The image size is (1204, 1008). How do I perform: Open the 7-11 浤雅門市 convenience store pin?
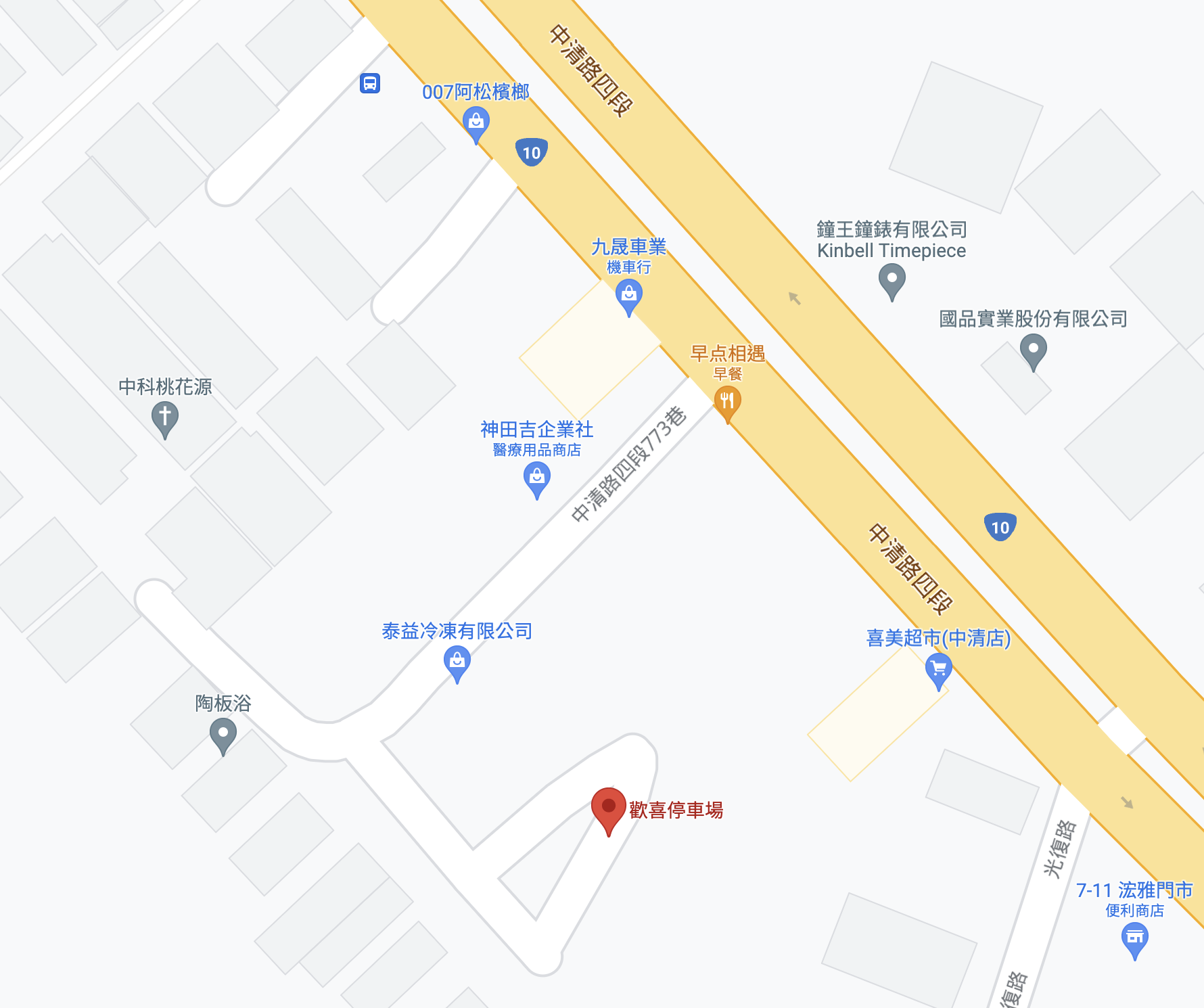1134,938
